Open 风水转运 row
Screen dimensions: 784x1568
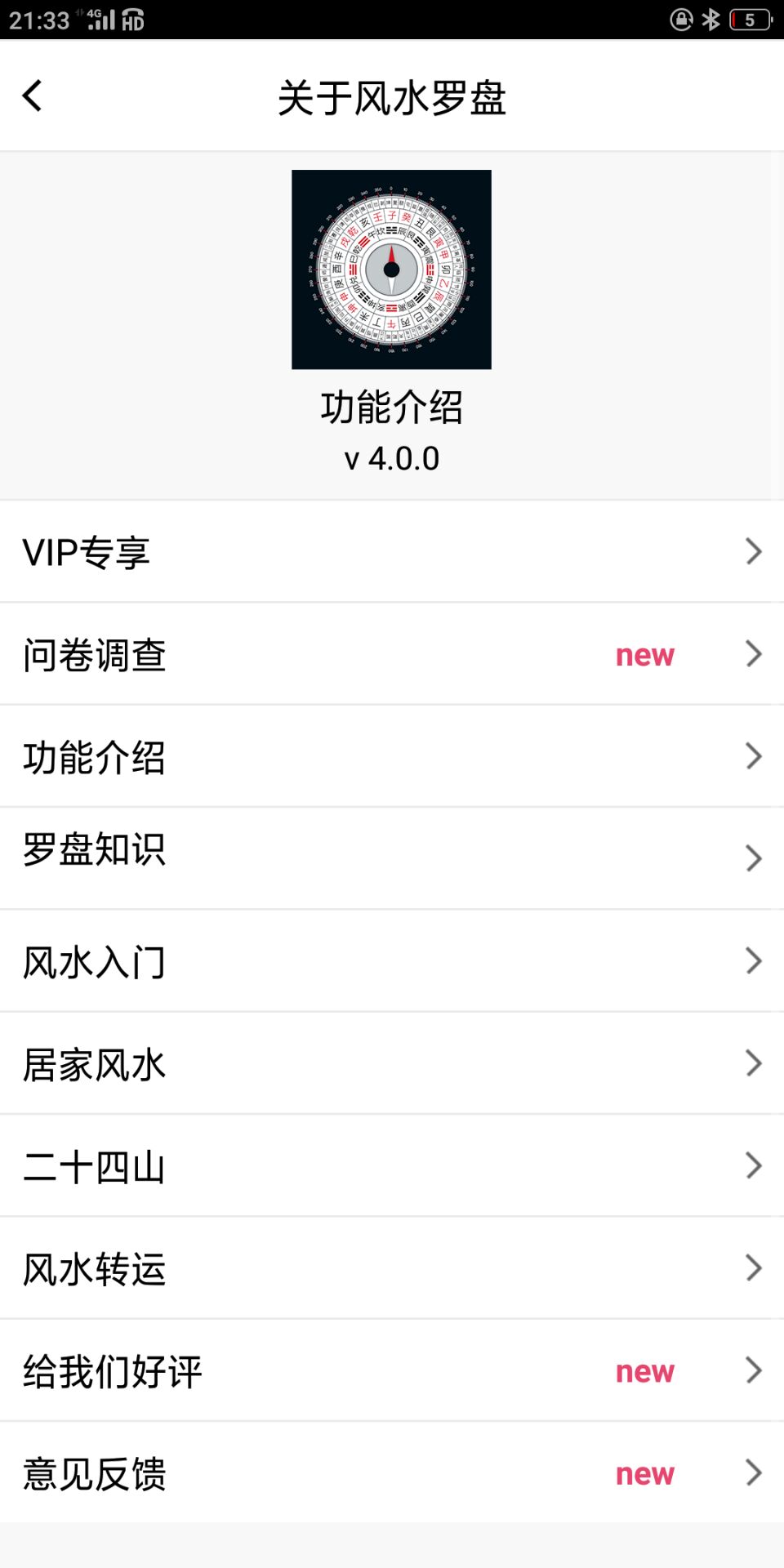(392, 1267)
